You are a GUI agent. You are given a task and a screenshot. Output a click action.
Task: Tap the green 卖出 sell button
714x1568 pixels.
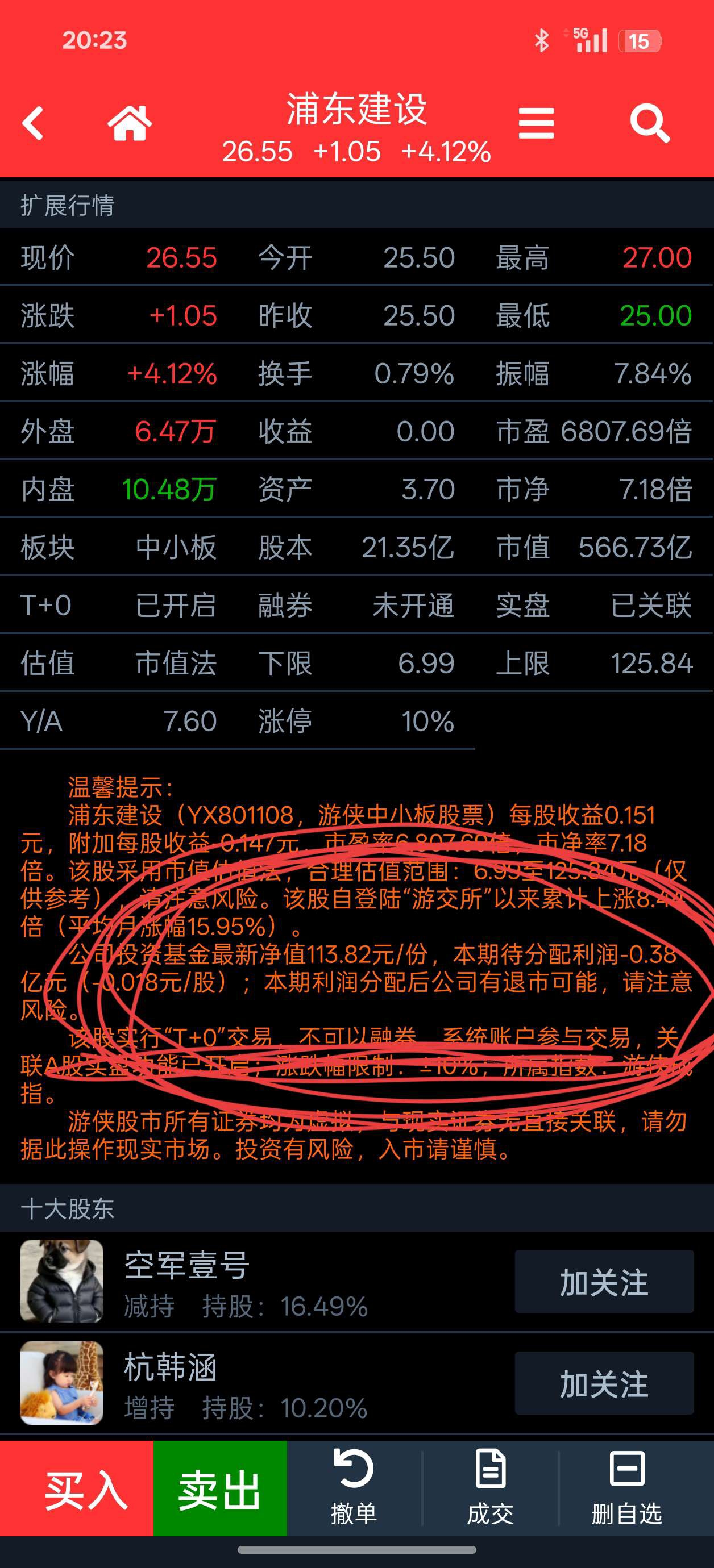(220, 1491)
